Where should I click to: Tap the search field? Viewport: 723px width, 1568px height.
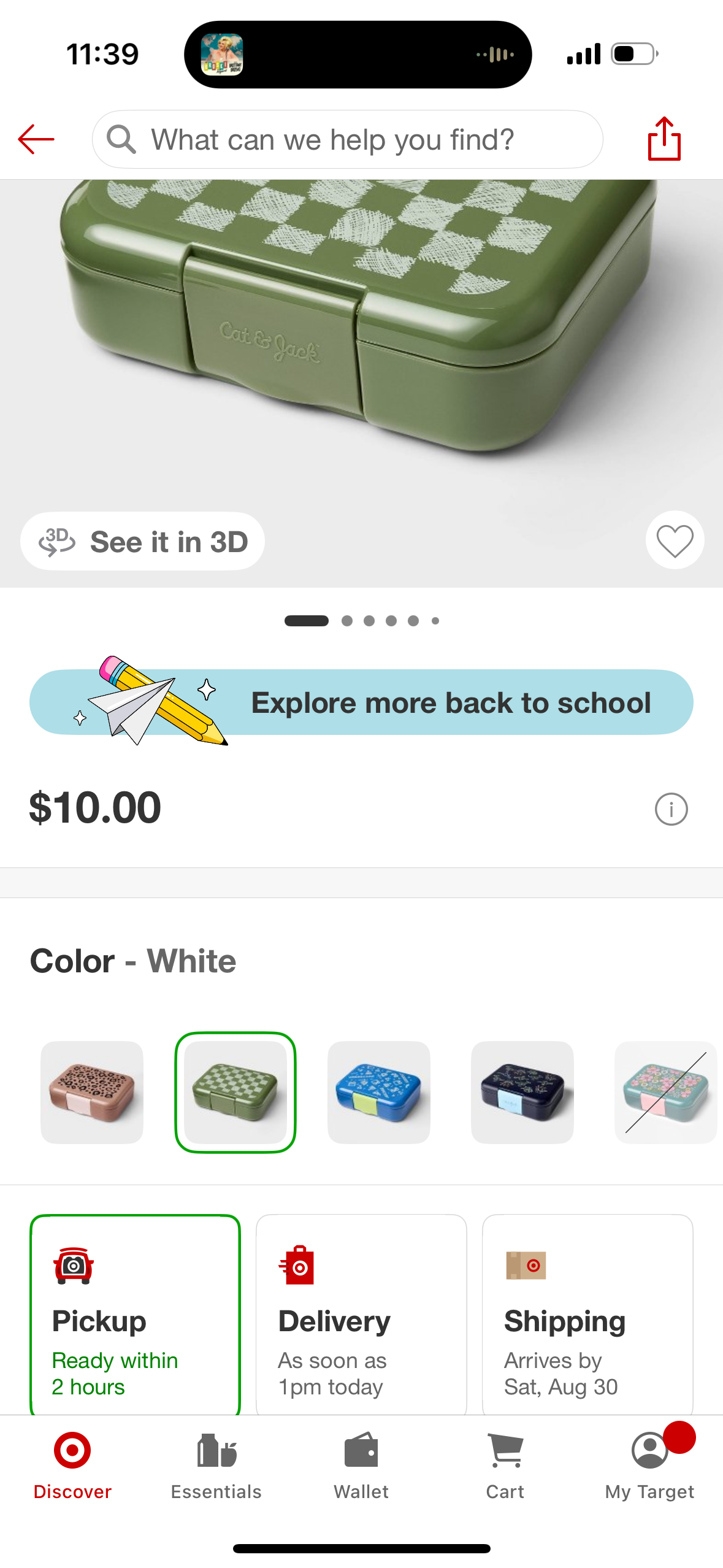[347, 139]
